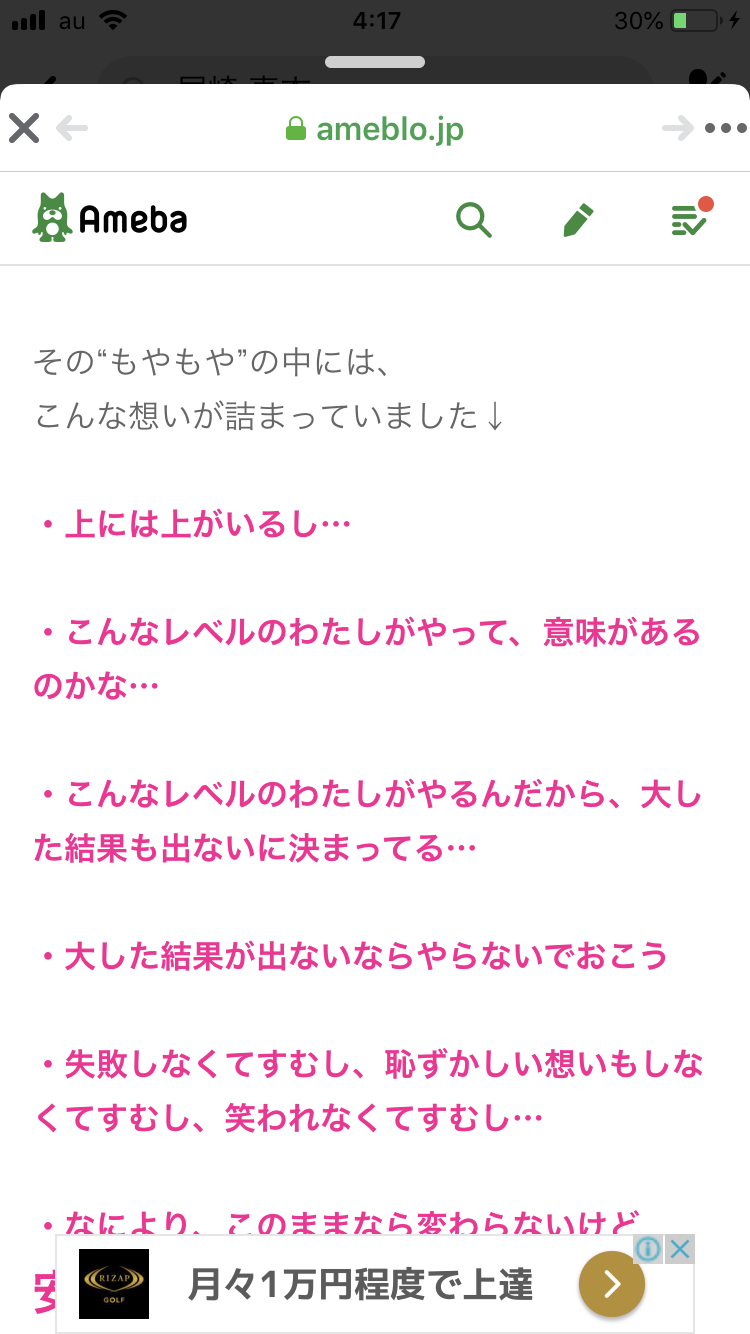Open the browser overflow menu
The width and height of the screenshot is (750, 1334).
[725, 128]
